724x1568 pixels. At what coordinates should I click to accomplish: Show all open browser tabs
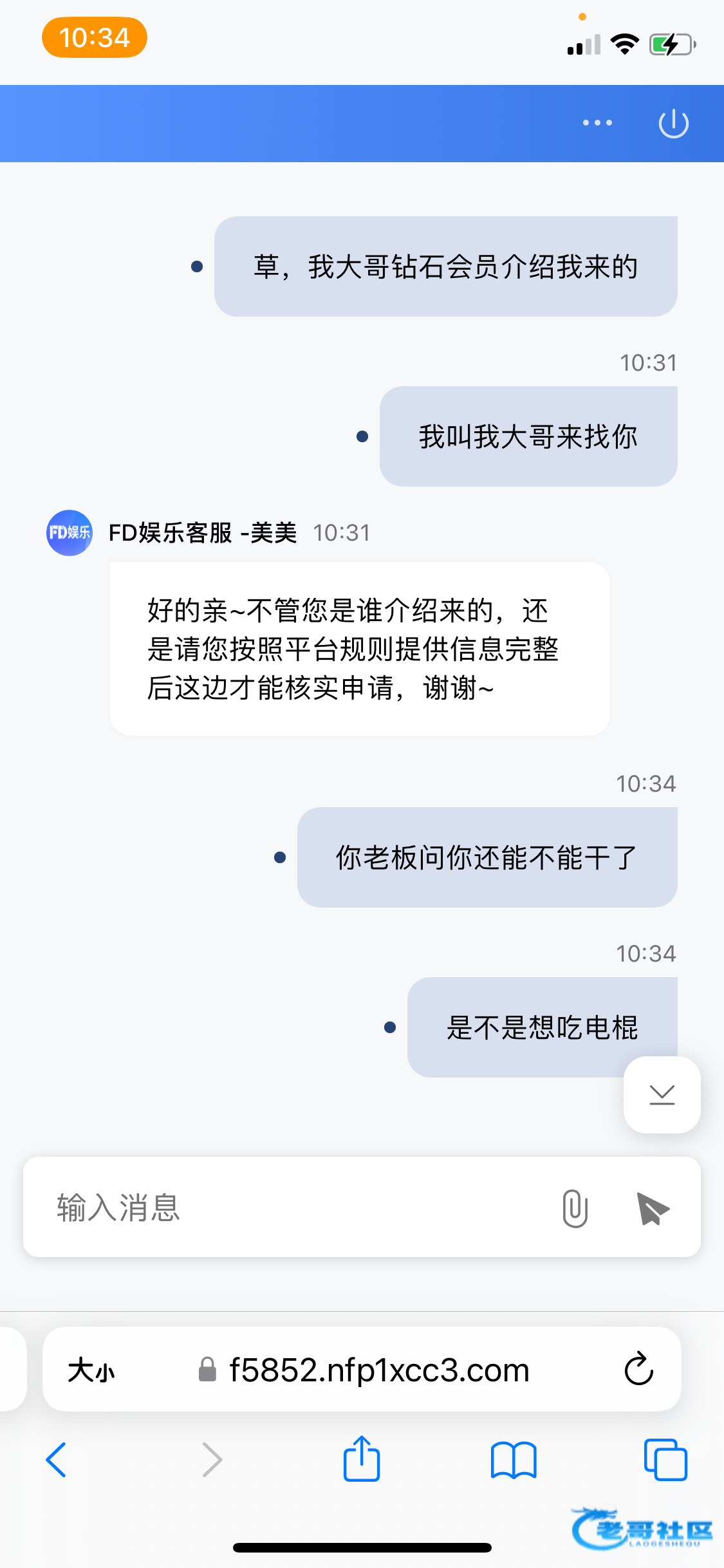coord(665,1459)
